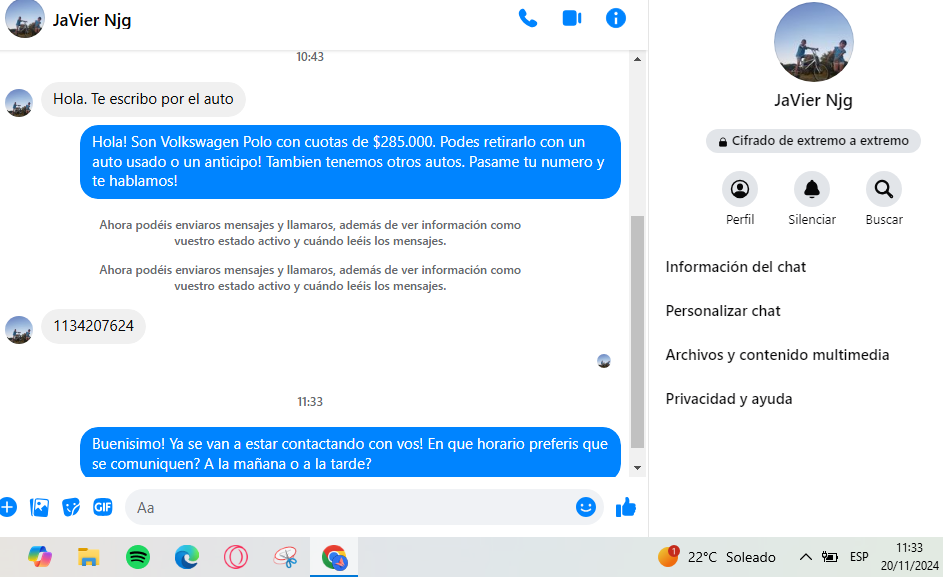Open Spotify from the taskbar
This screenshot has width=943, height=577.
(138, 557)
